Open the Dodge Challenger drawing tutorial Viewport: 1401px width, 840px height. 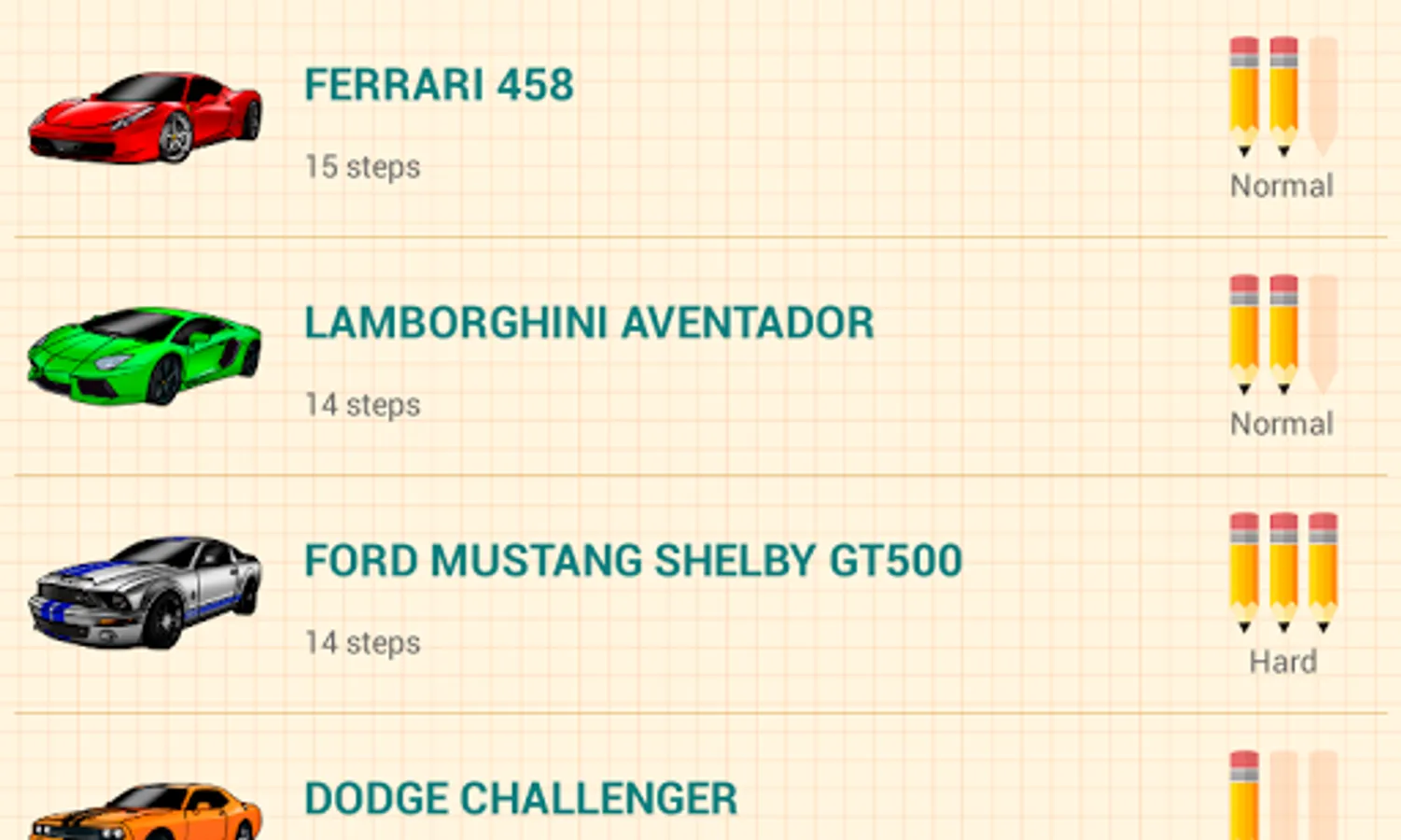coord(521,799)
